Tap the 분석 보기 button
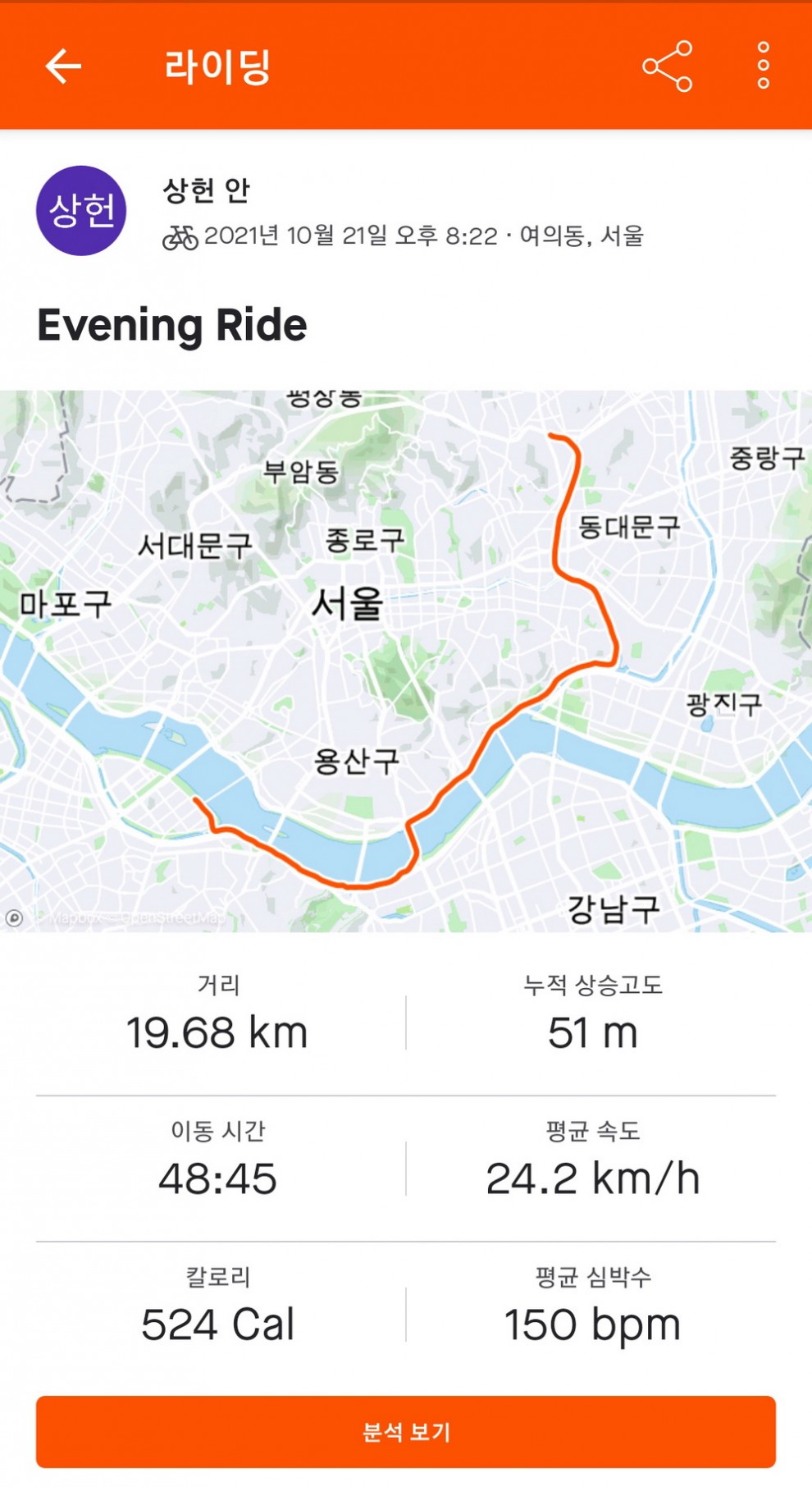The height and width of the screenshot is (1487, 812). [406, 1432]
